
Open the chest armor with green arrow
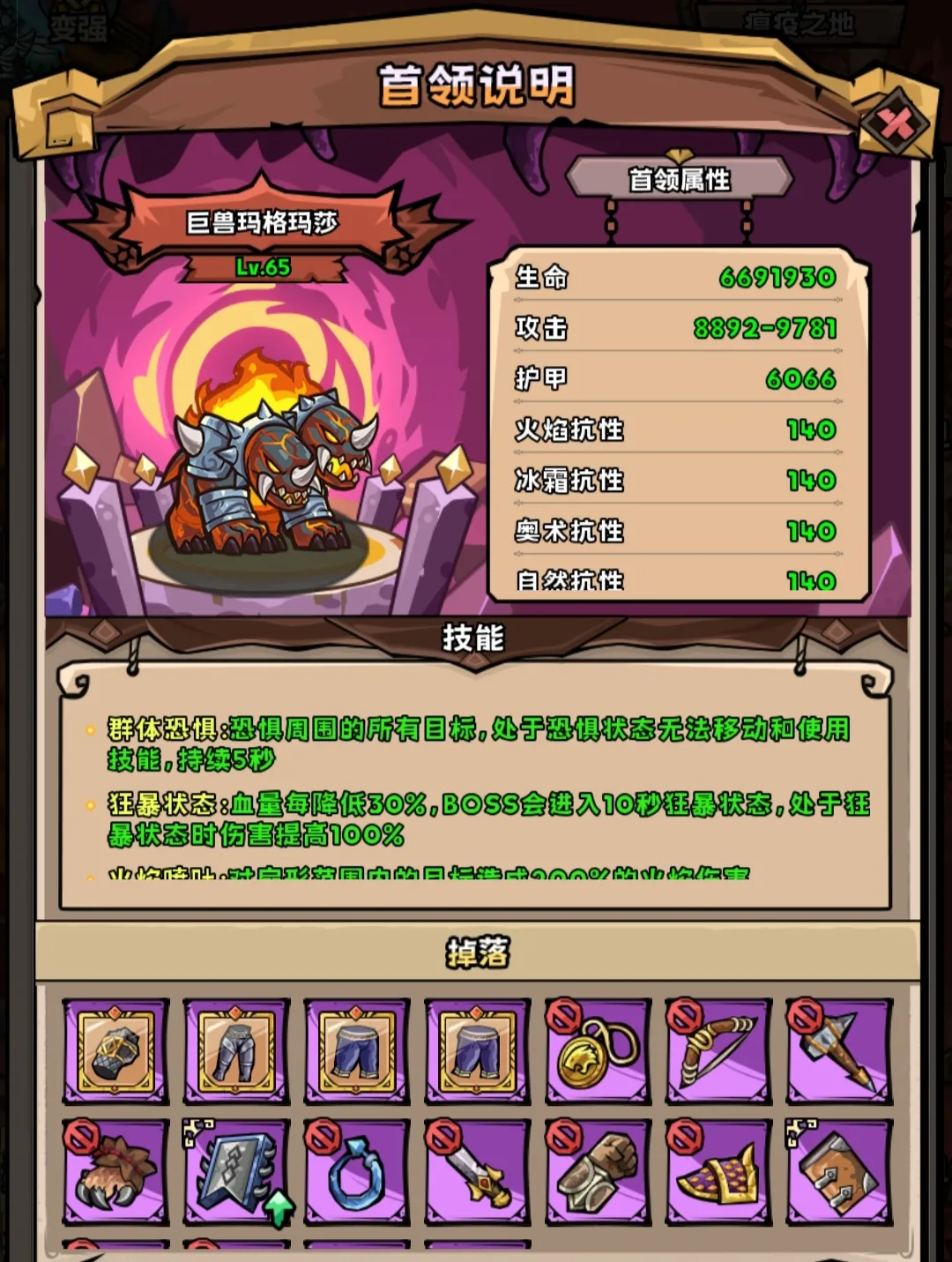pos(236,1172)
